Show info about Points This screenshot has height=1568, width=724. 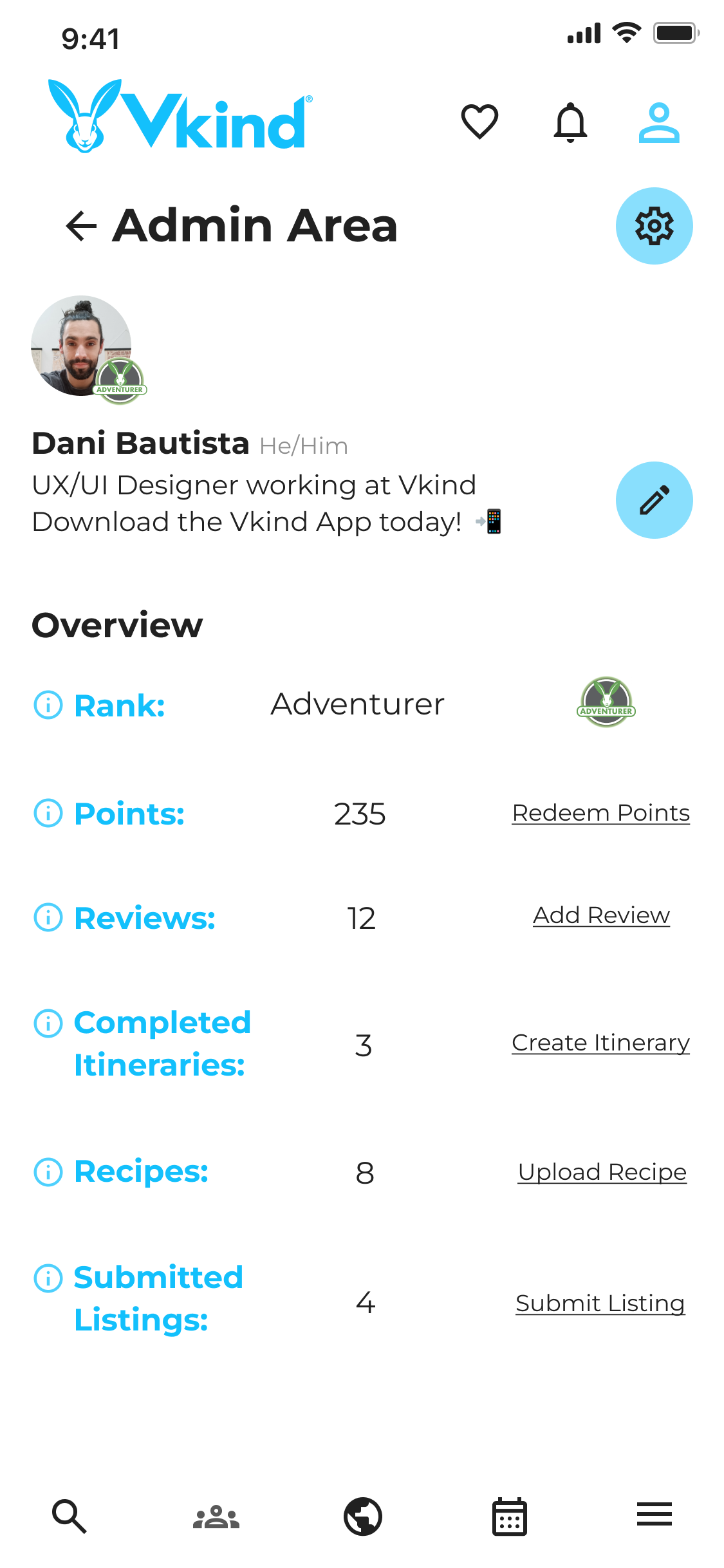point(48,813)
